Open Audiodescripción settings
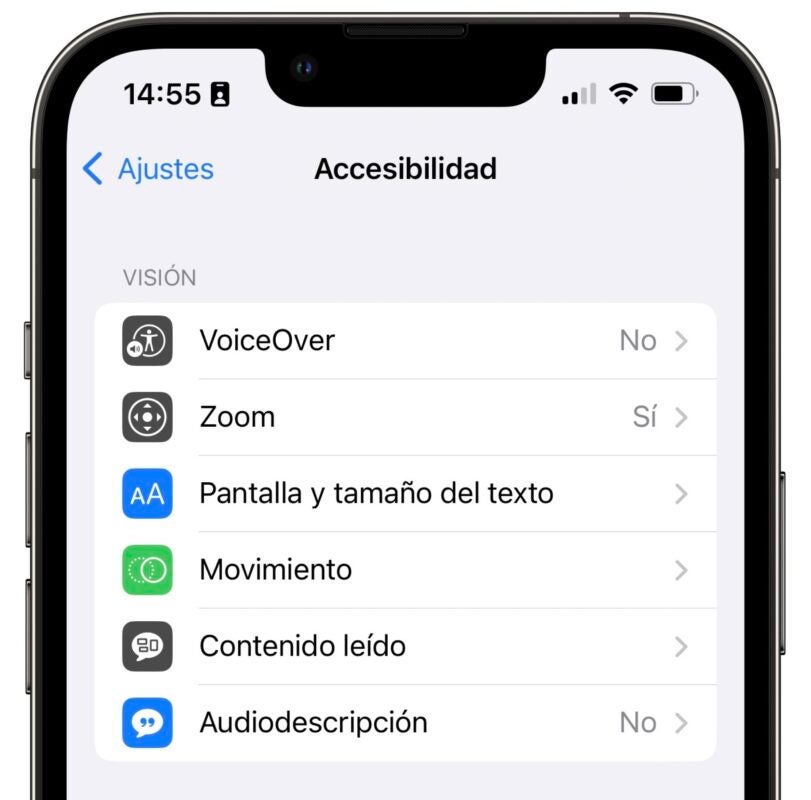 click(x=405, y=722)
